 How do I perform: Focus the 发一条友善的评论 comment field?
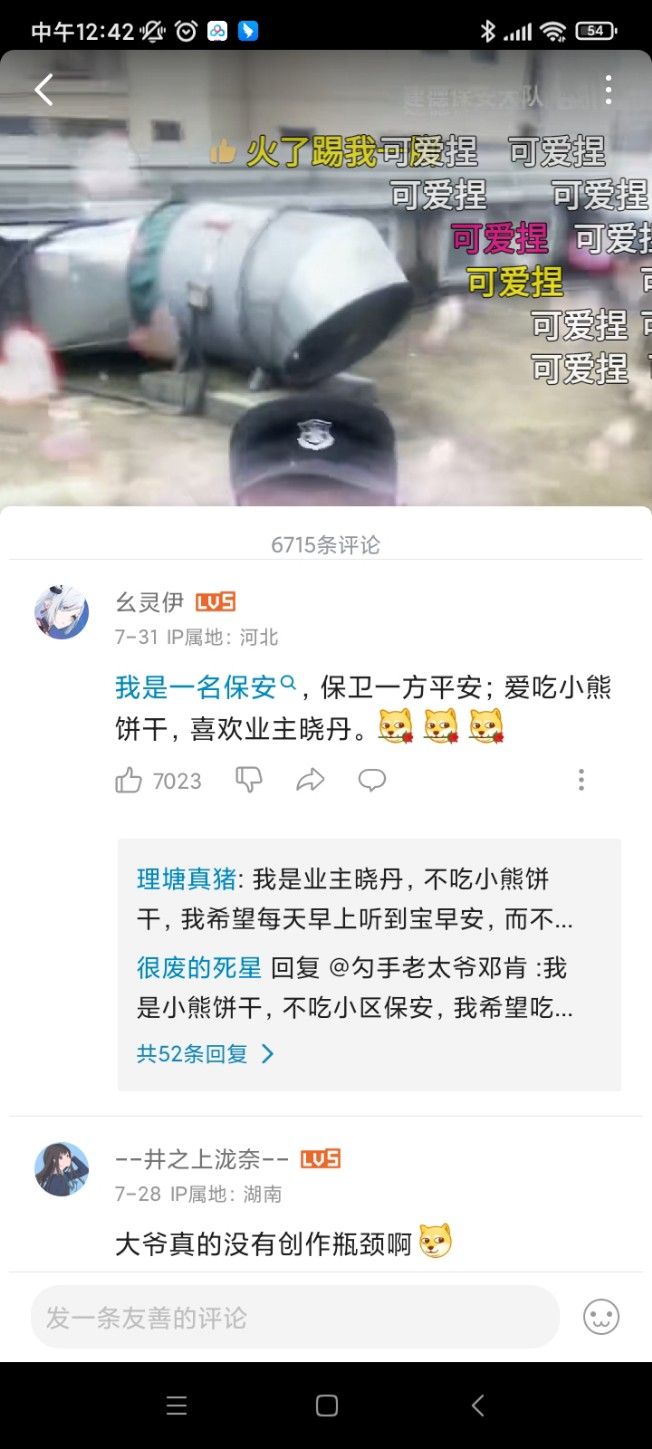pyautogui.click(x=295, y=1317)
